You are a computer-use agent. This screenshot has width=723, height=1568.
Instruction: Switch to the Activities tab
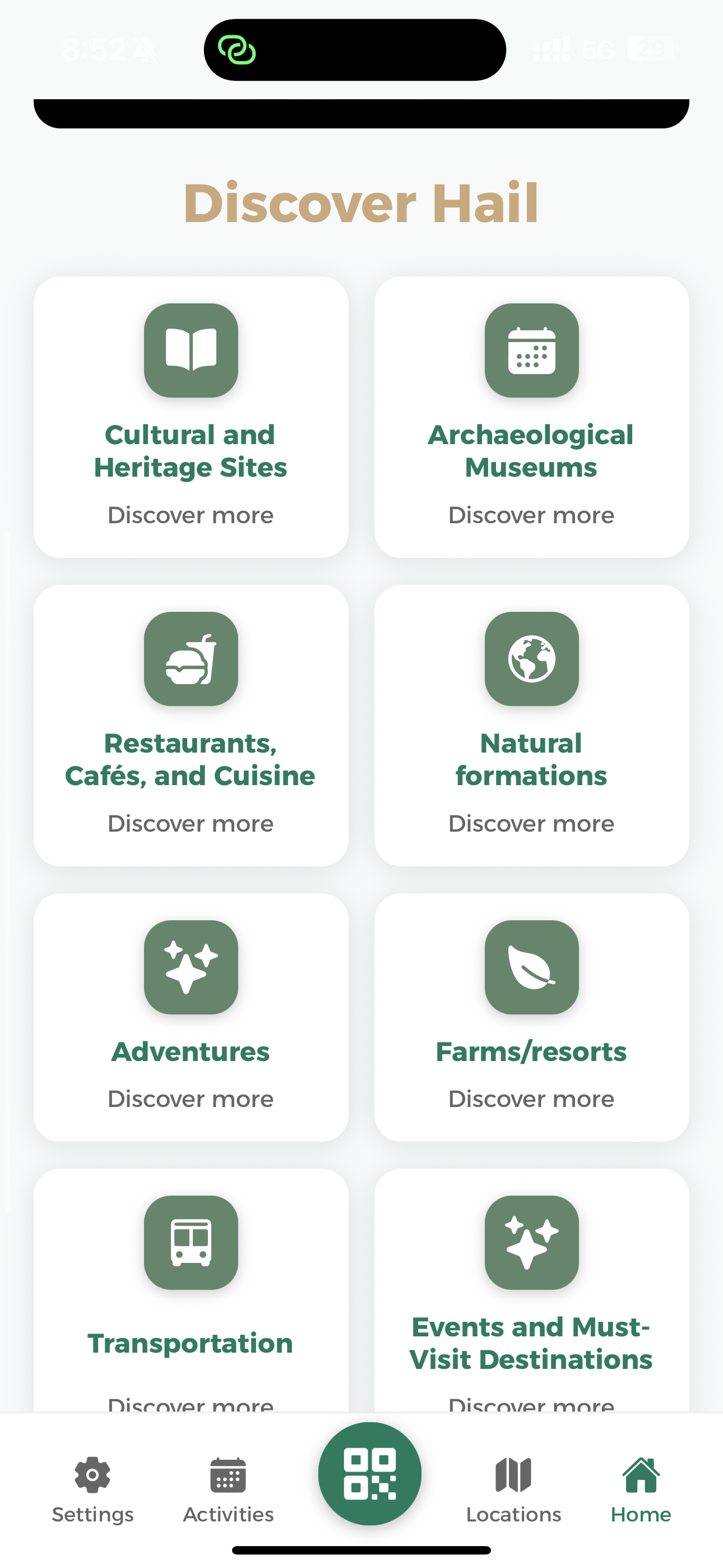pos(228,1489)
